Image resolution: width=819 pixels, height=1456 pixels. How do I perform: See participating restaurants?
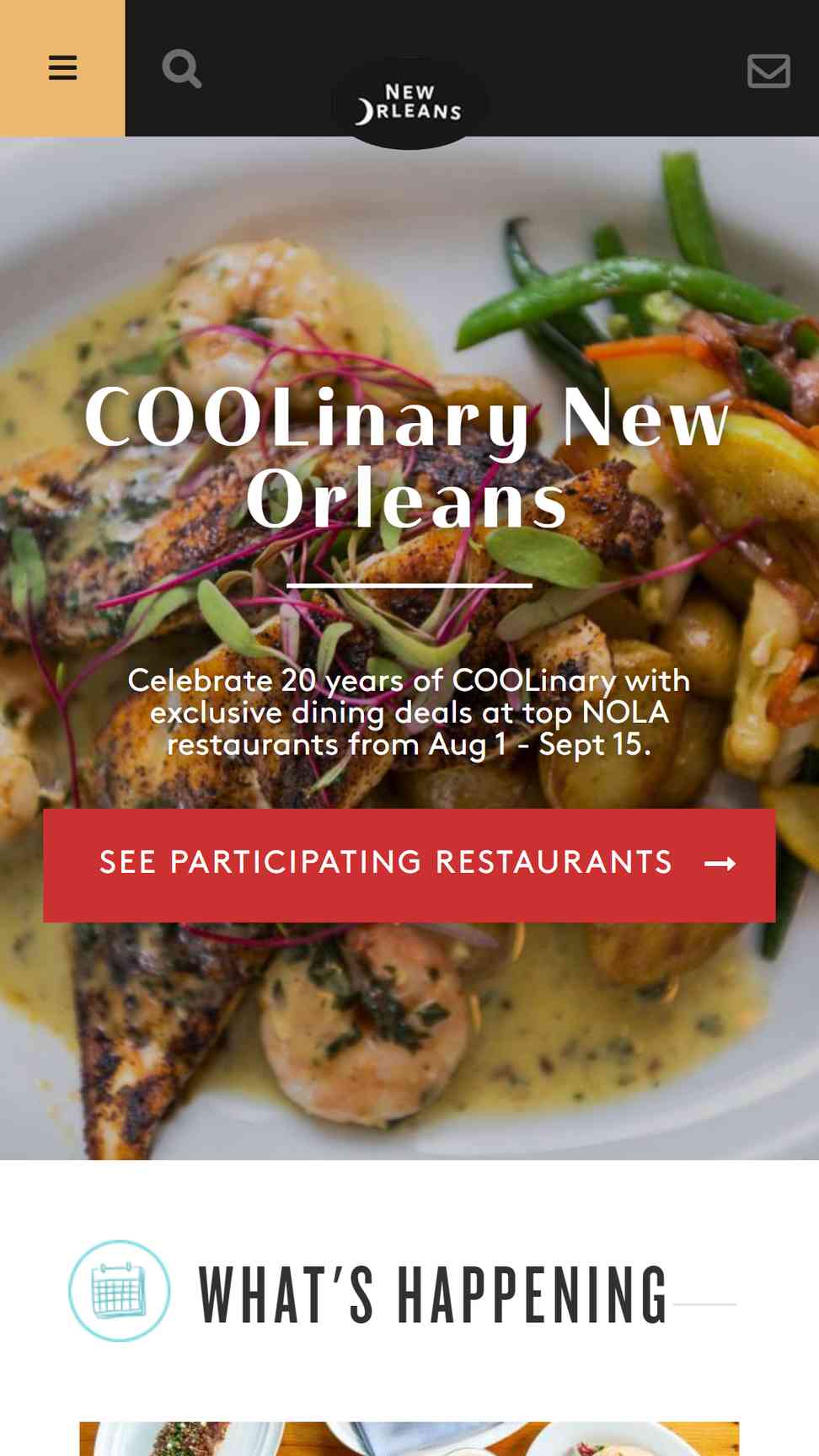[409, 864]
